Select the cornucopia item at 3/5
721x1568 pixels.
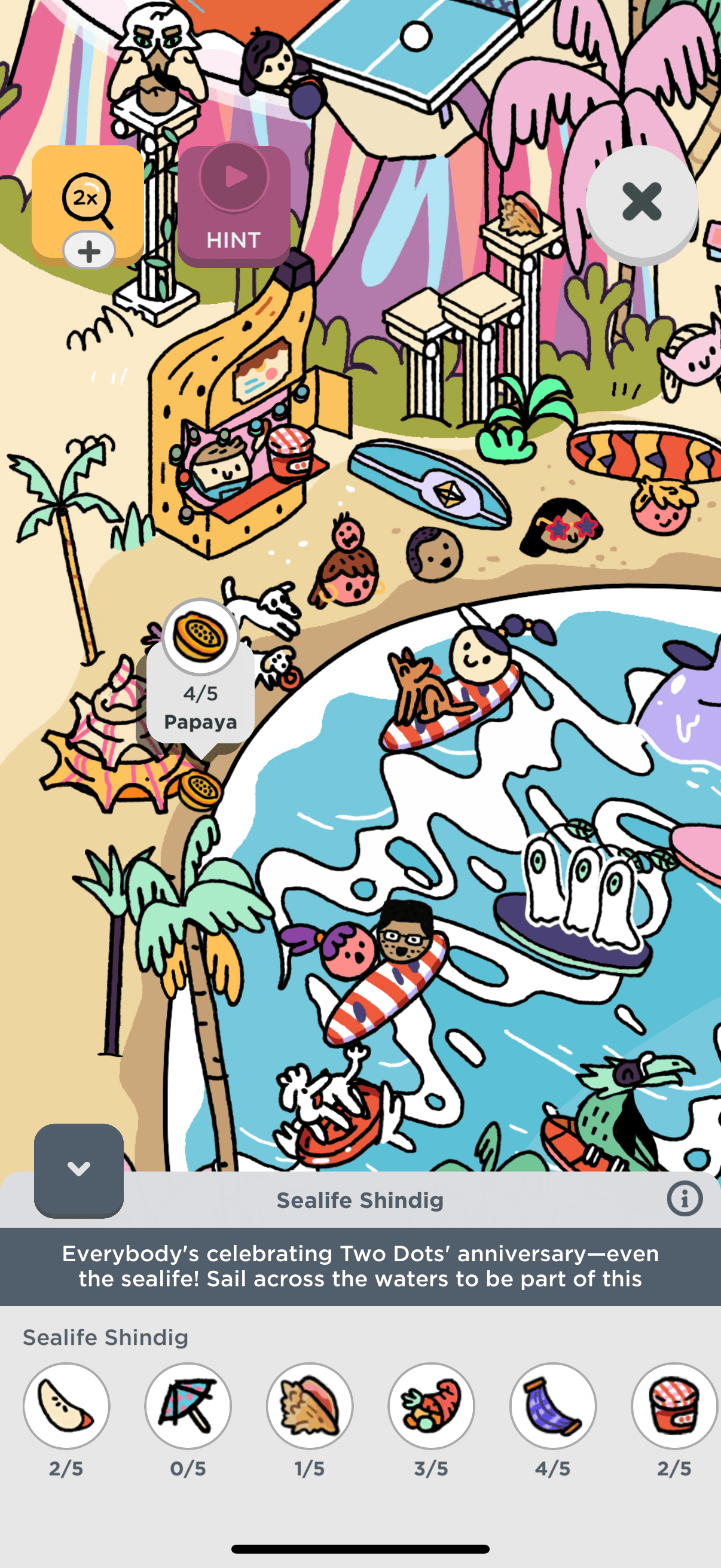432,1406
